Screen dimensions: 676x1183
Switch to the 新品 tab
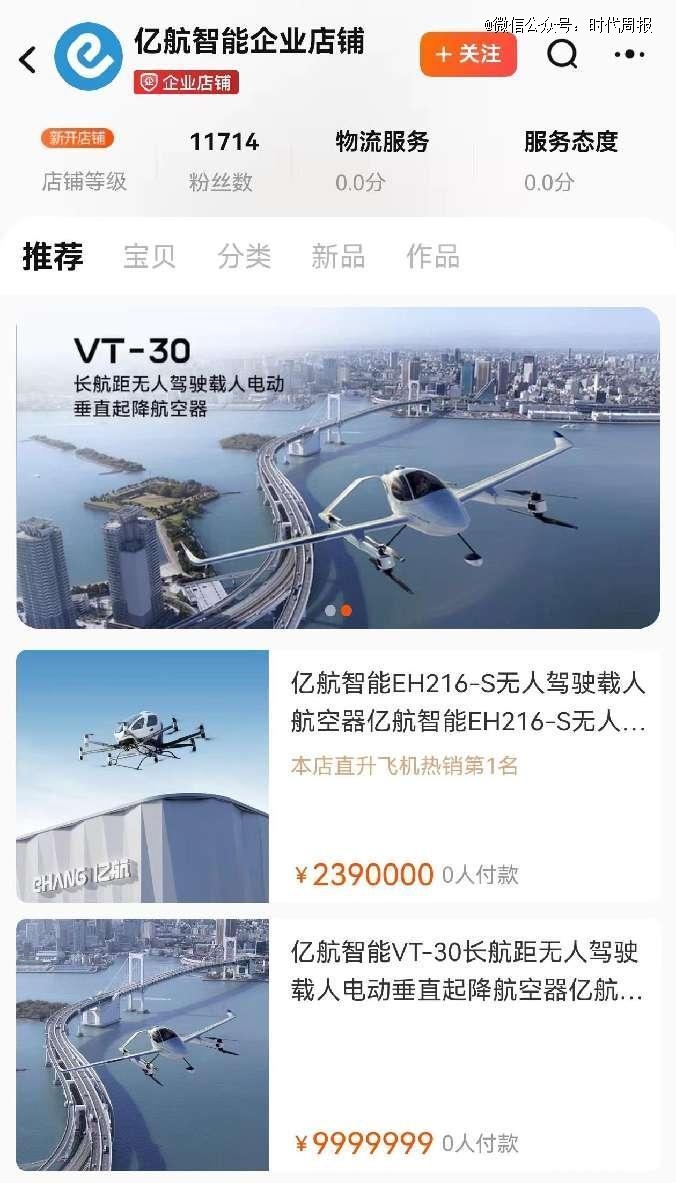pos(338,257)
